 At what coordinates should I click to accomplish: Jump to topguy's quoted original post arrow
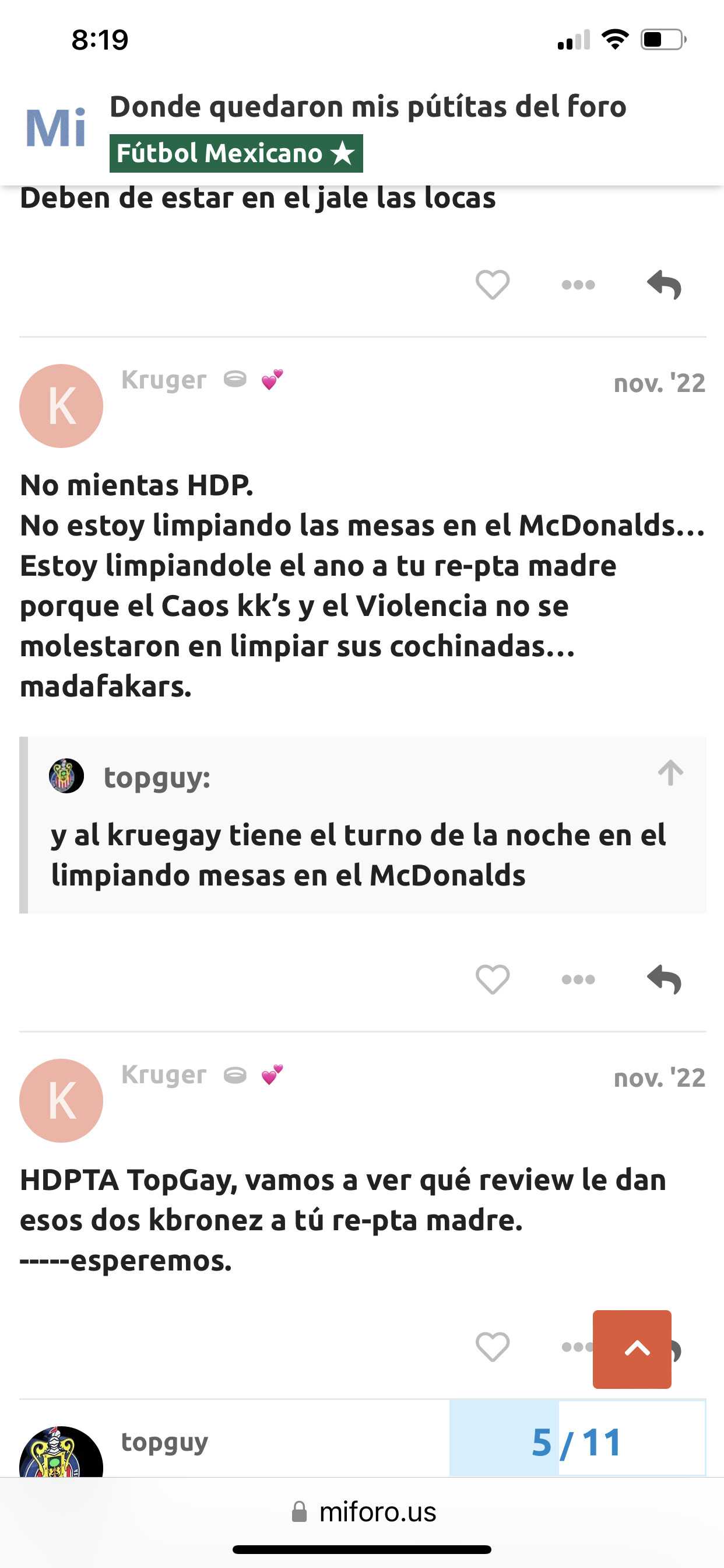click(x=670, y=773)
